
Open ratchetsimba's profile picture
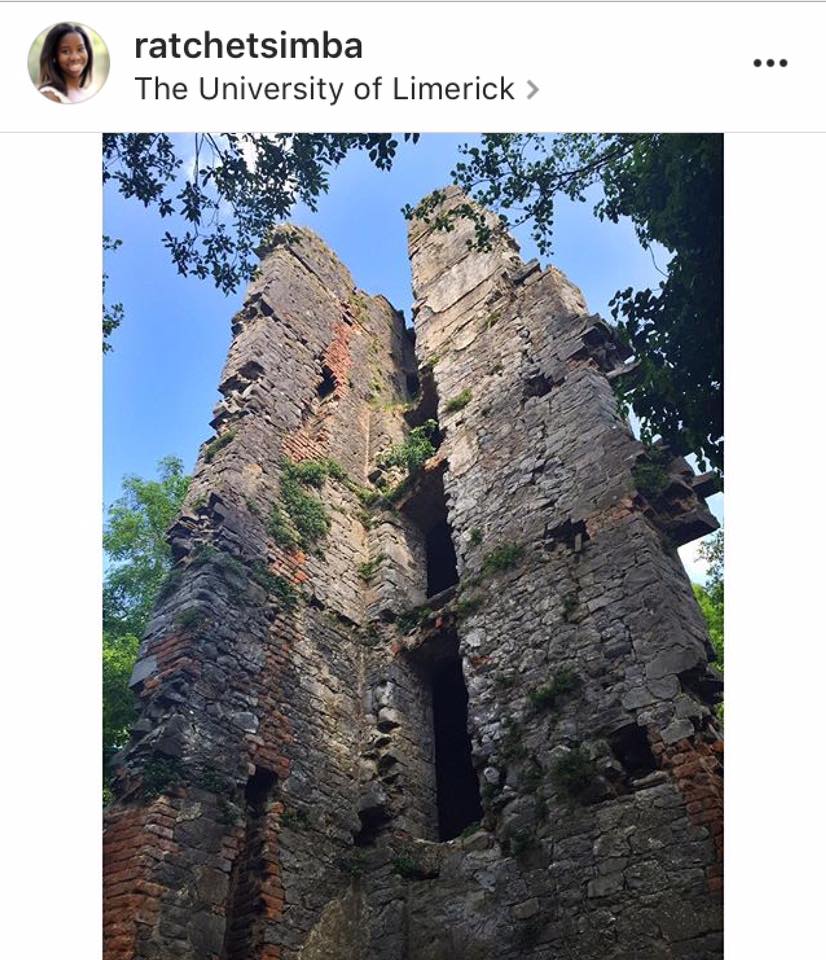click(x=68, y=63)
